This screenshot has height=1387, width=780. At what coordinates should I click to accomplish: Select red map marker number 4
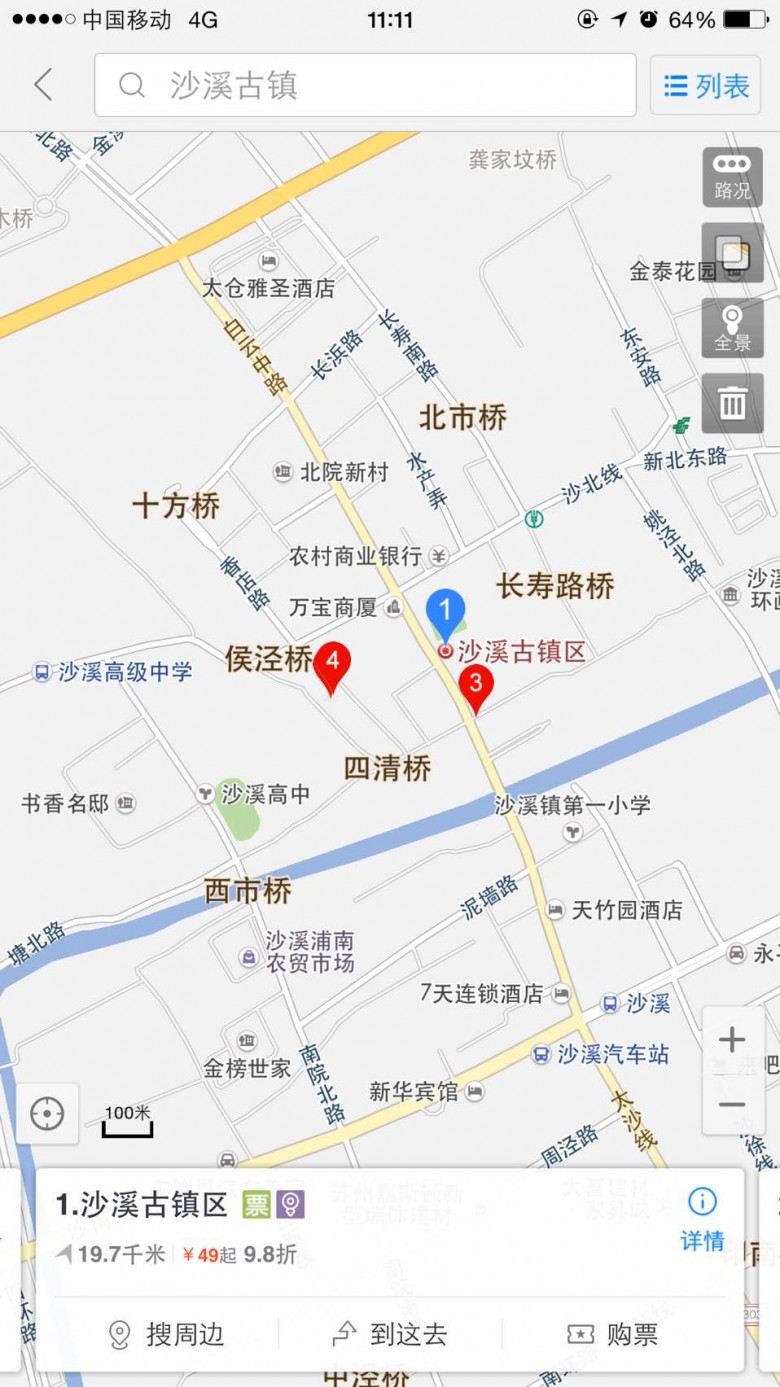tap(332, 668)
